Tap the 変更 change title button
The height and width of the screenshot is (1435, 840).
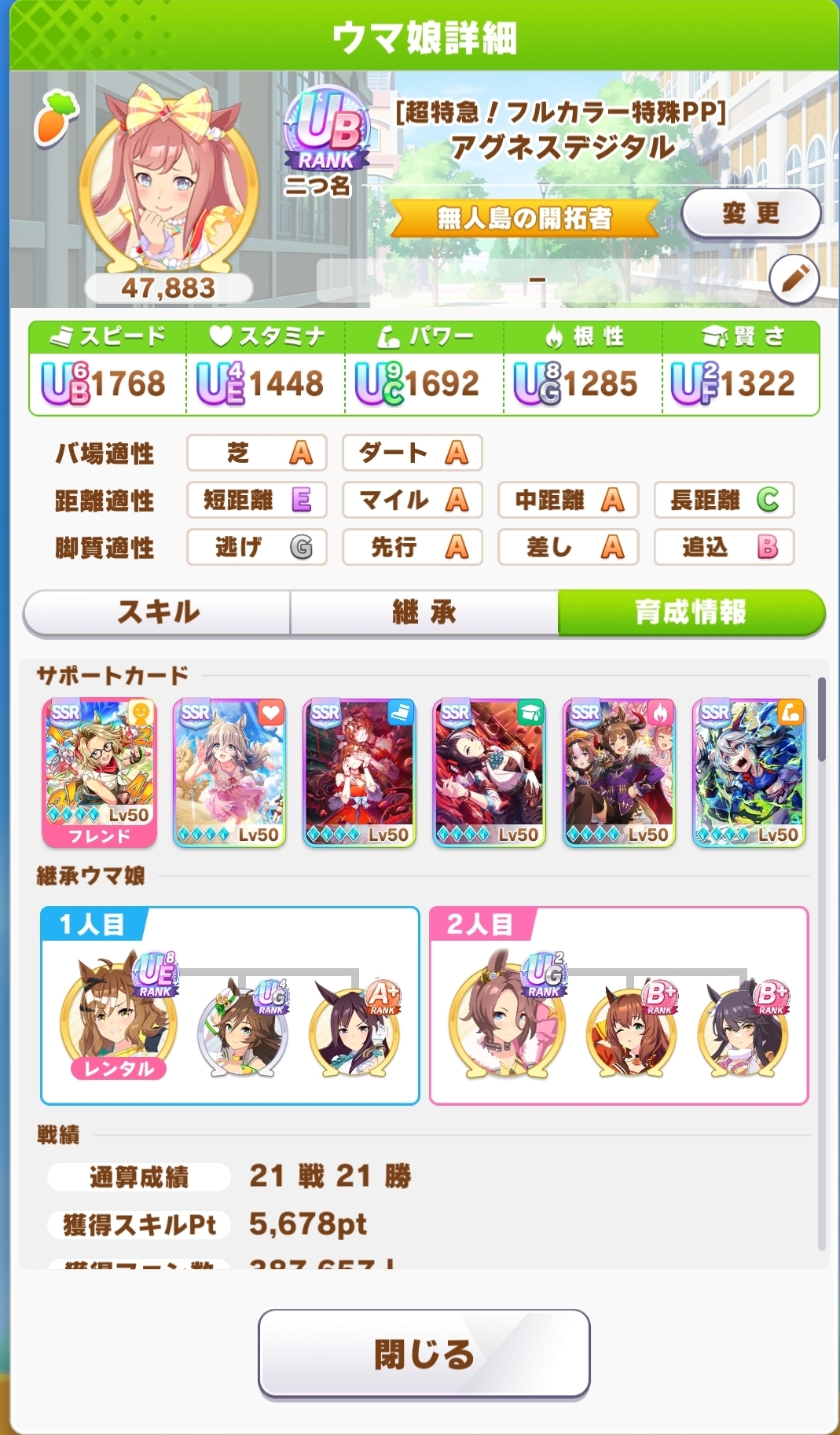click(x=750, y=213)
